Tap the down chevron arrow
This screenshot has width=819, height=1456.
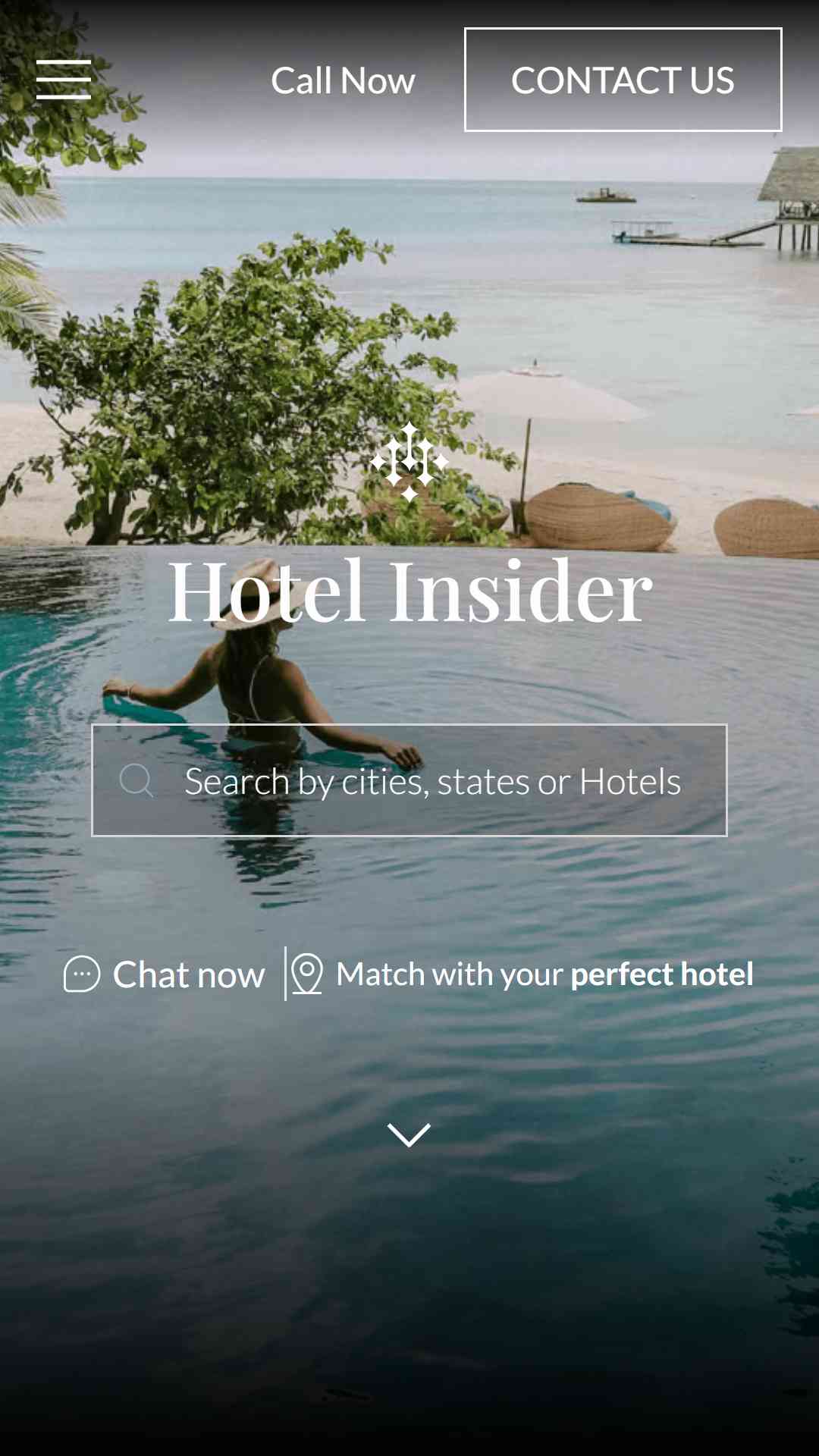point(409,1135)
